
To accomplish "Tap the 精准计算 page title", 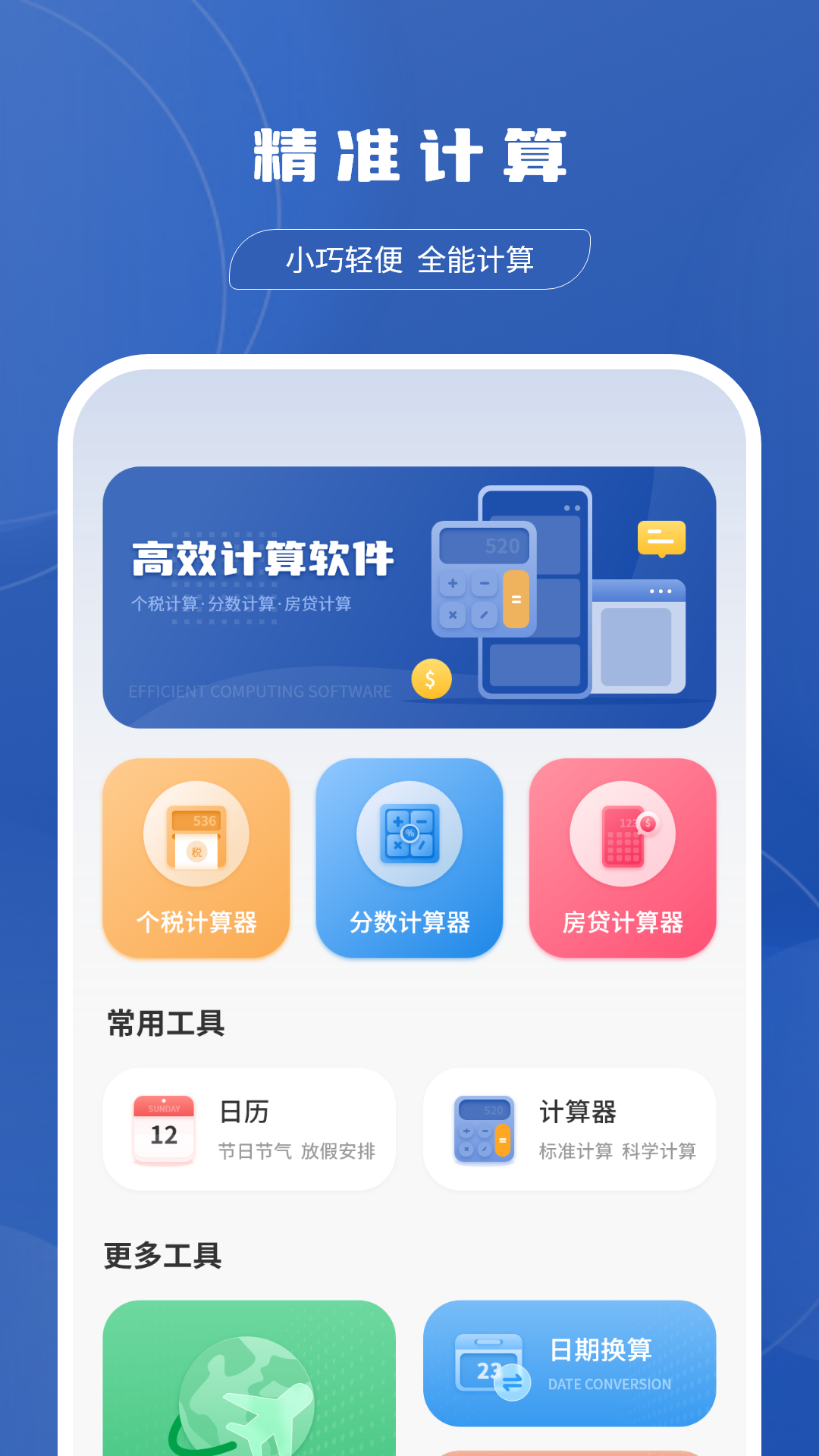I will click(409, 155).
